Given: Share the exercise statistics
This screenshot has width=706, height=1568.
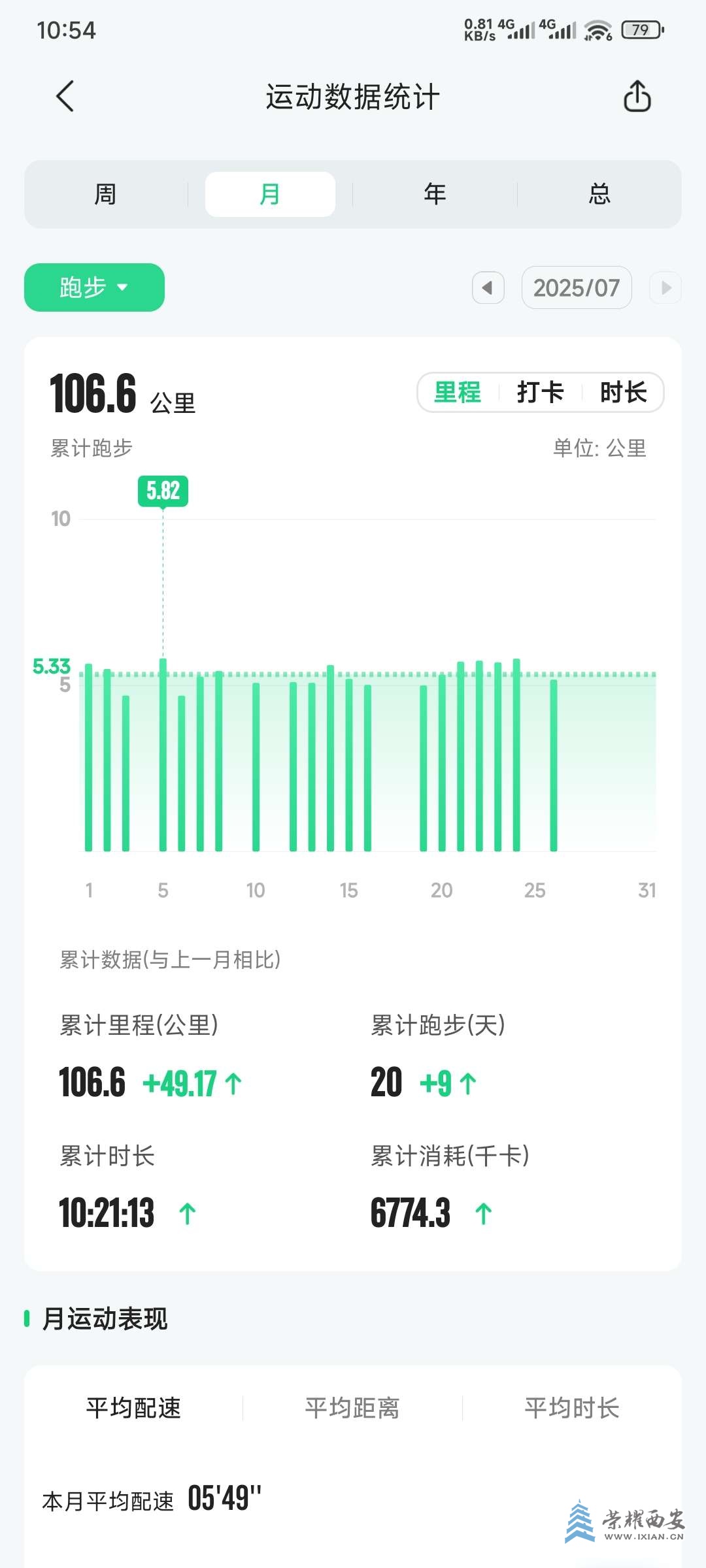Looking at the screenshot, I should pyautogui.click(x=637, y=97).
